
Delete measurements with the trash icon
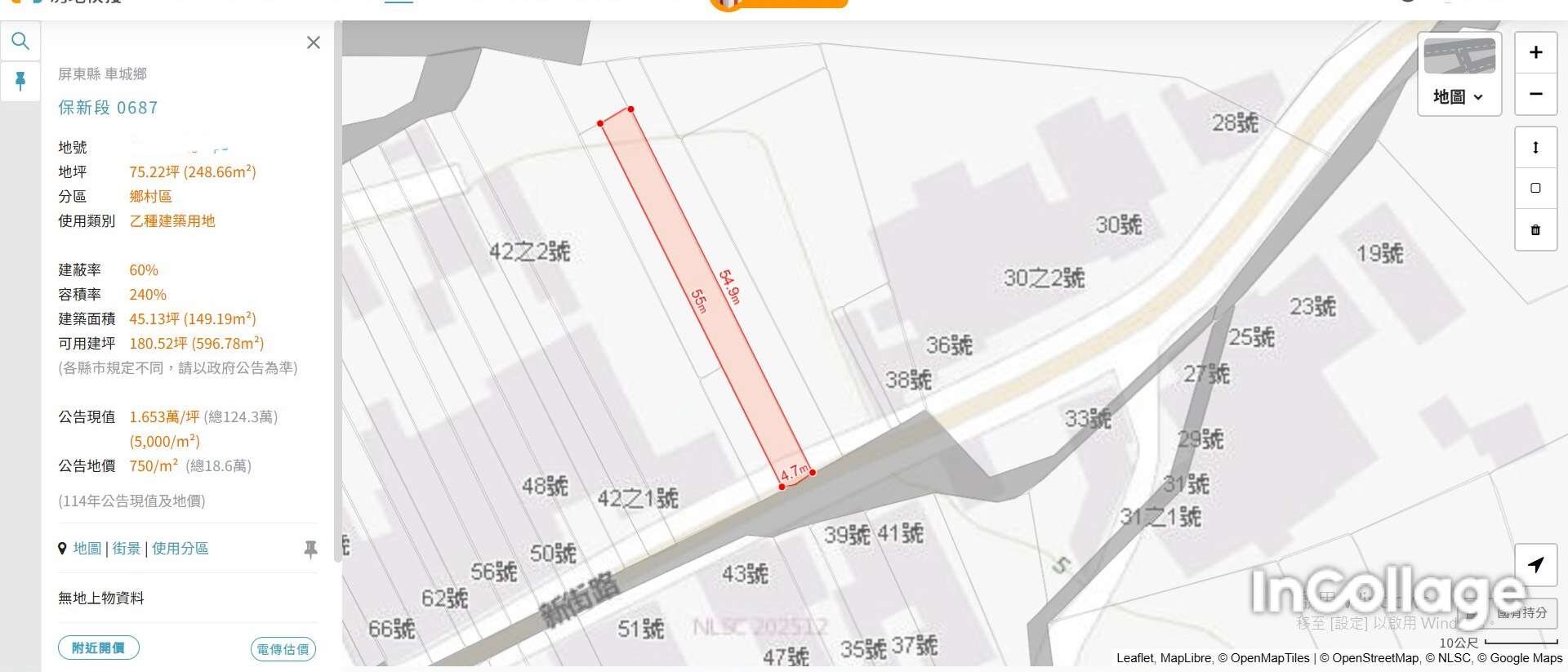(x=1535, y=230)
